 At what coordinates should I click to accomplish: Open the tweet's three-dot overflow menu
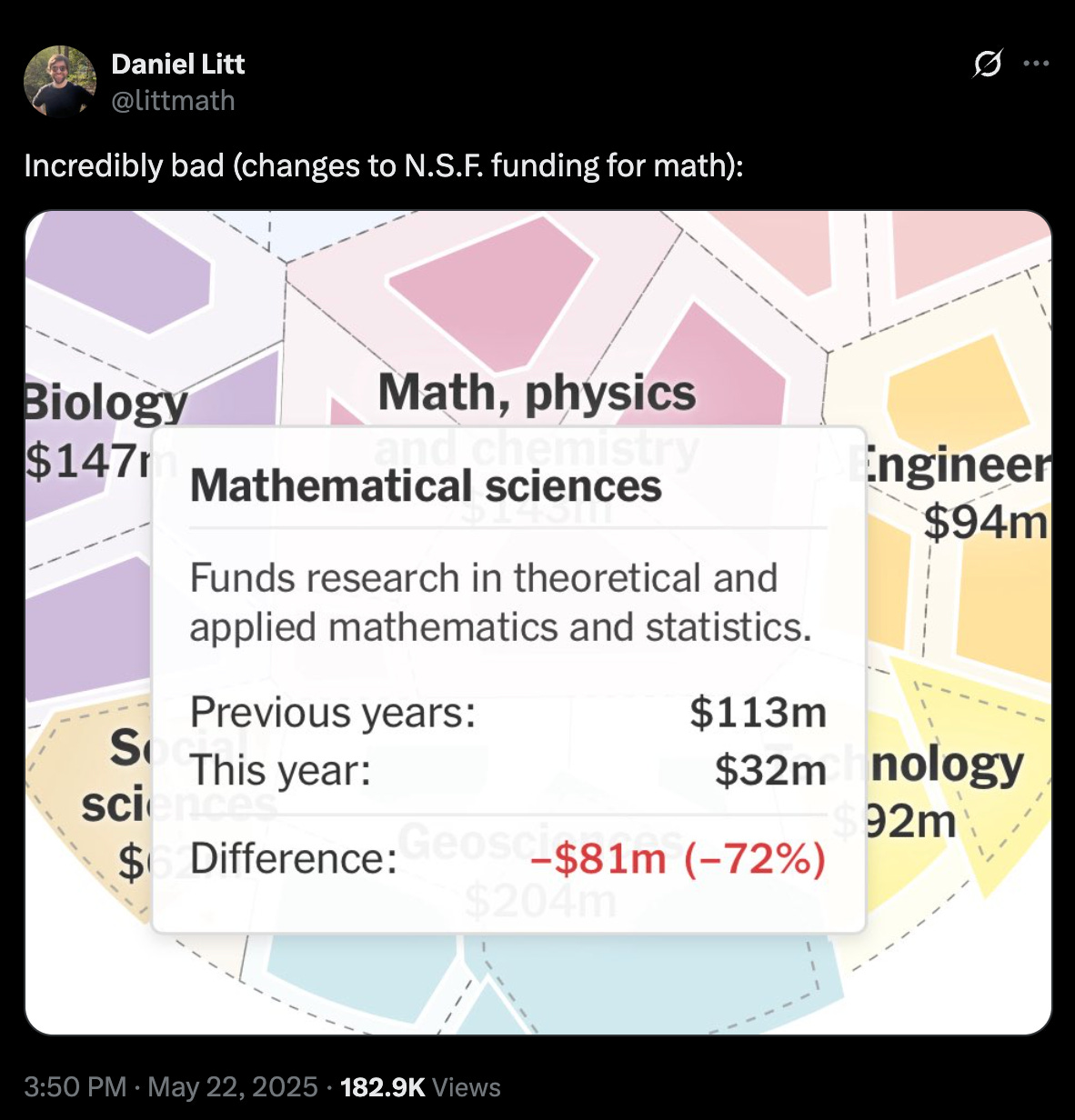click(1037, 64)
